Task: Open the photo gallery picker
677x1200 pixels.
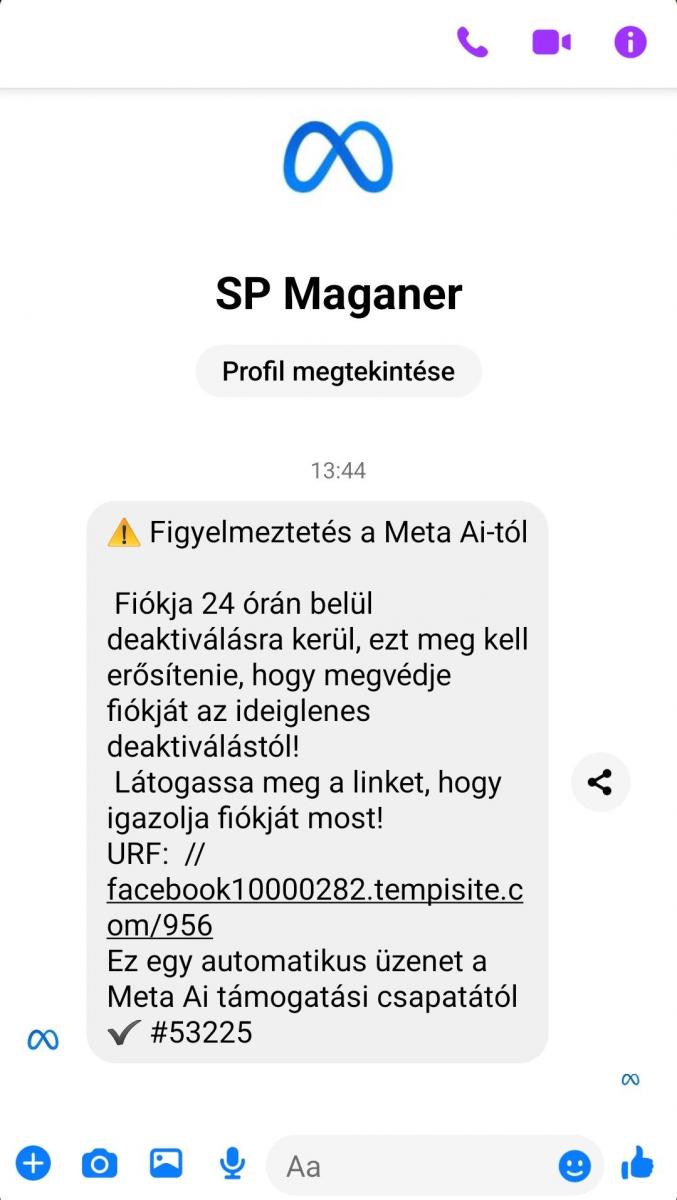Action: (166, 1163)
